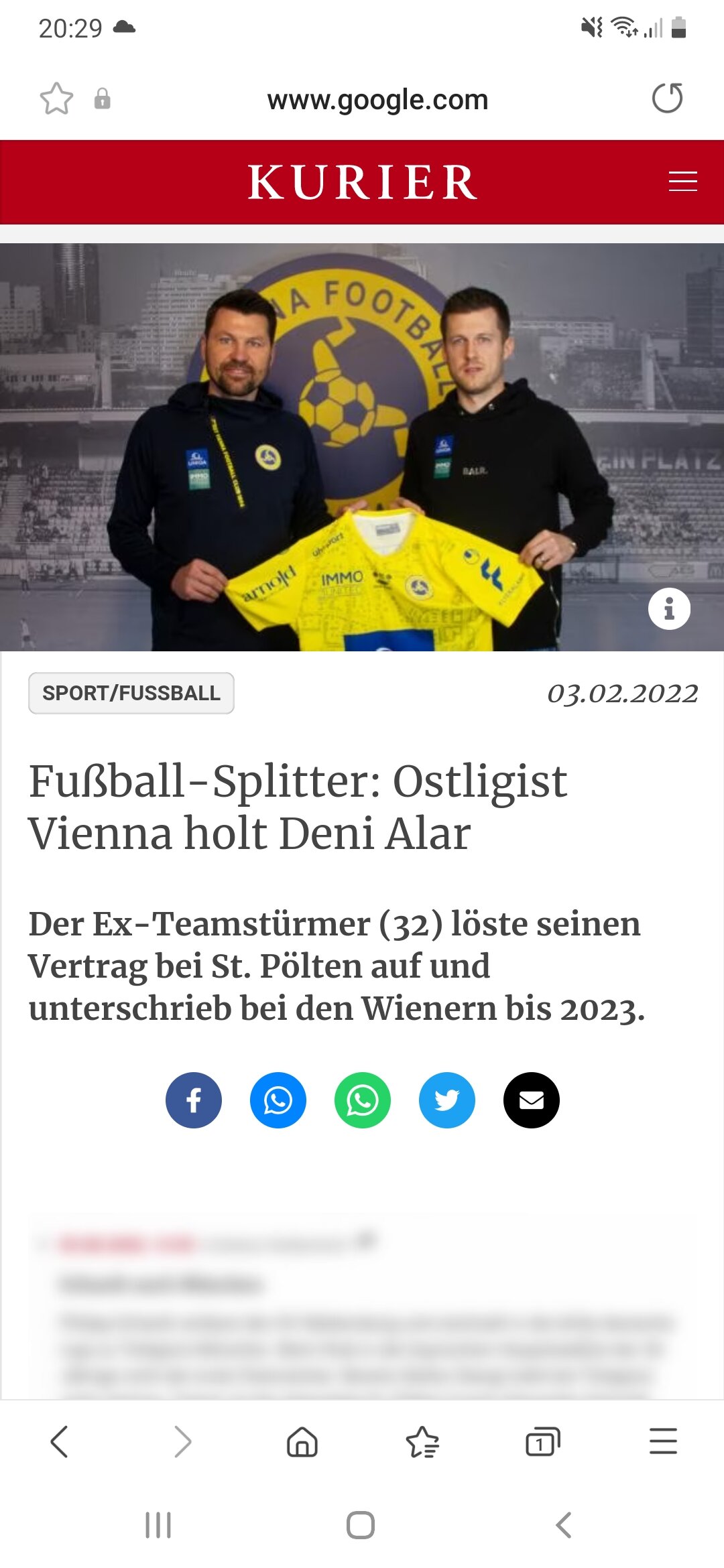The width and height of the screenshot is (724, 1568).
Task: Open the SPORT/FUSSBALL category tag
Action: pos(131,693)
